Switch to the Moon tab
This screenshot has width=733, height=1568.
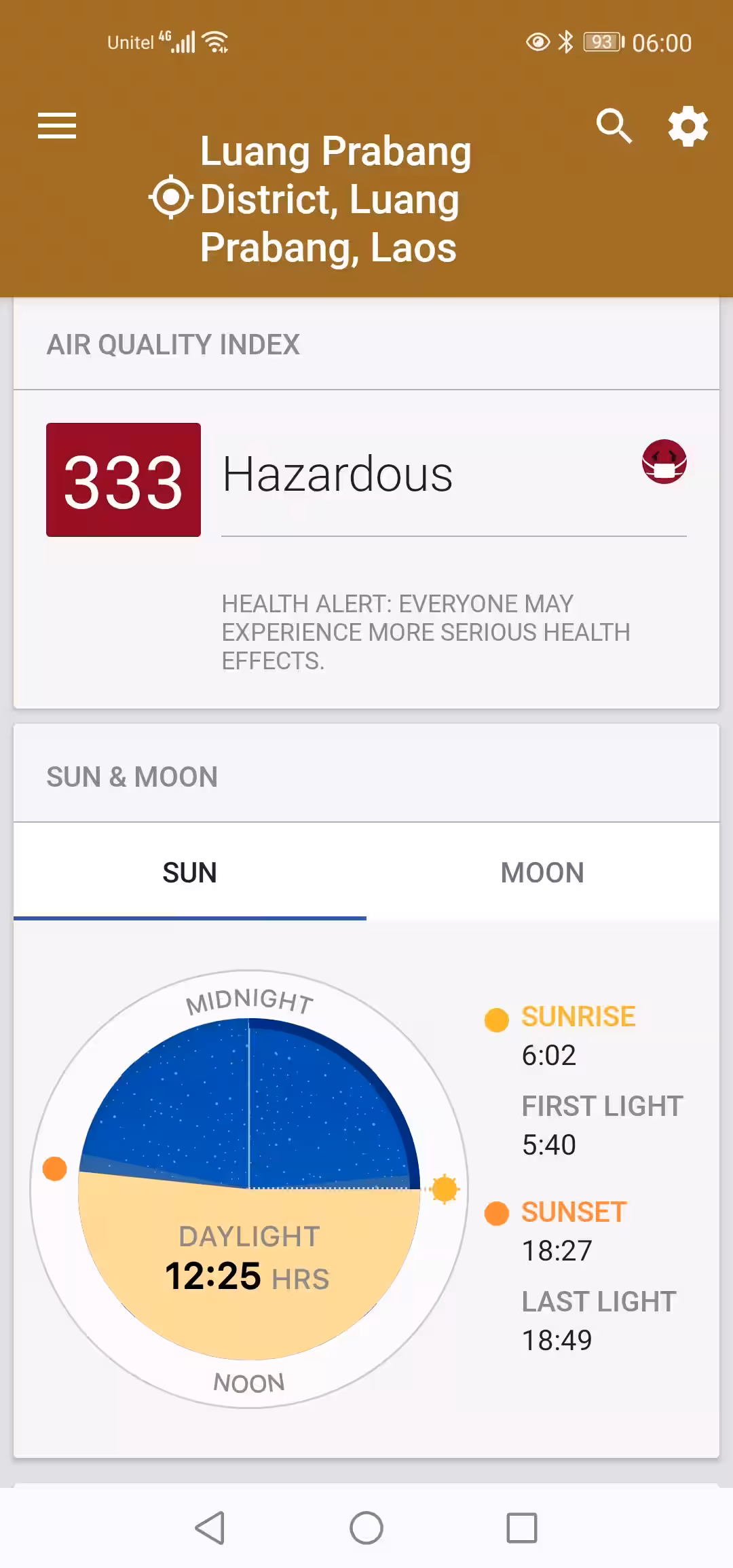(542, 872)
